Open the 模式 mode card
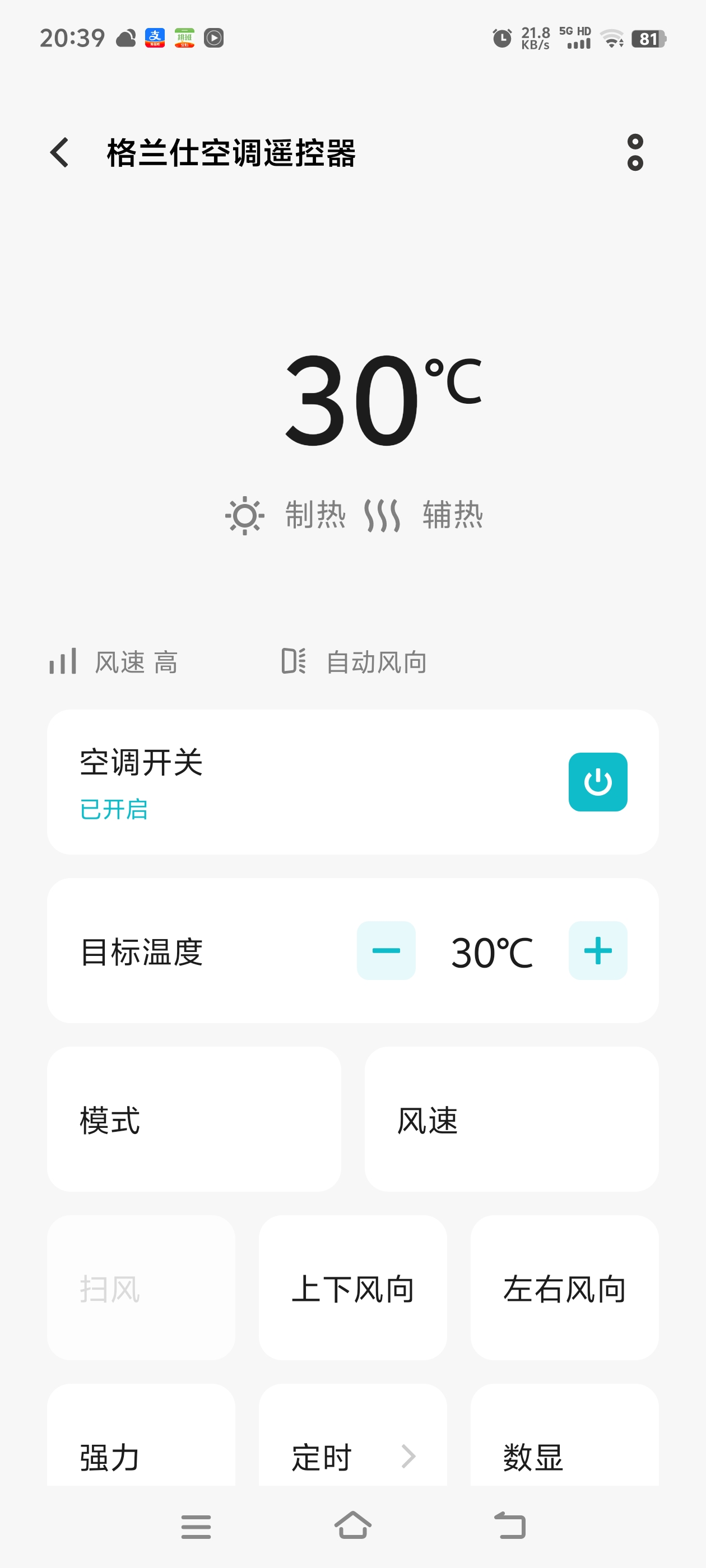Viewport: 706px width, 1568px height. tap(194, 1119)
